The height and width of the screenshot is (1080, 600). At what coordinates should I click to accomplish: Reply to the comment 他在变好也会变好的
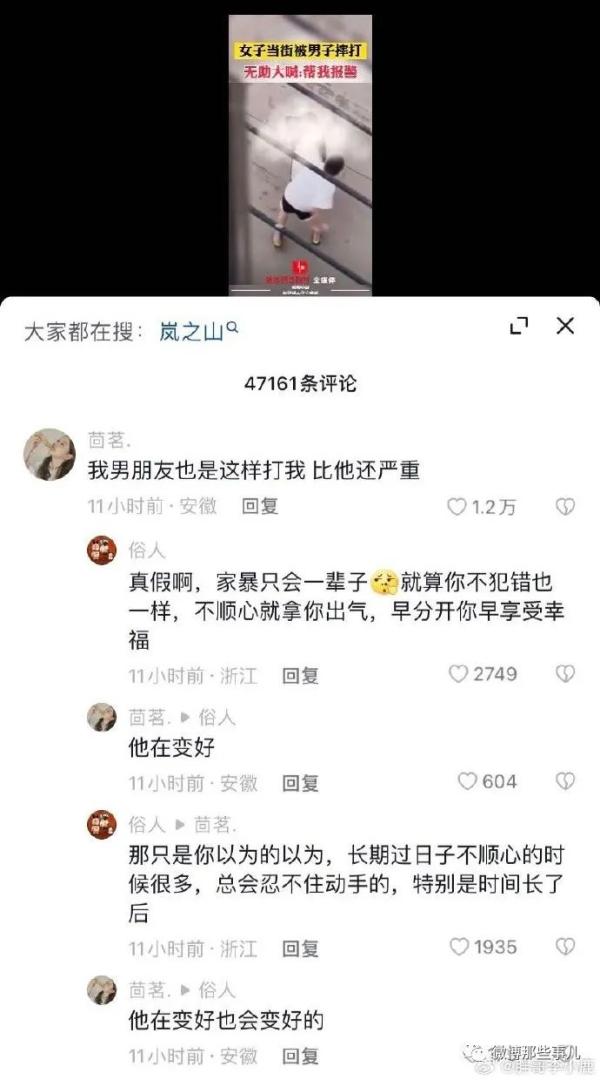pos(300,1055)
